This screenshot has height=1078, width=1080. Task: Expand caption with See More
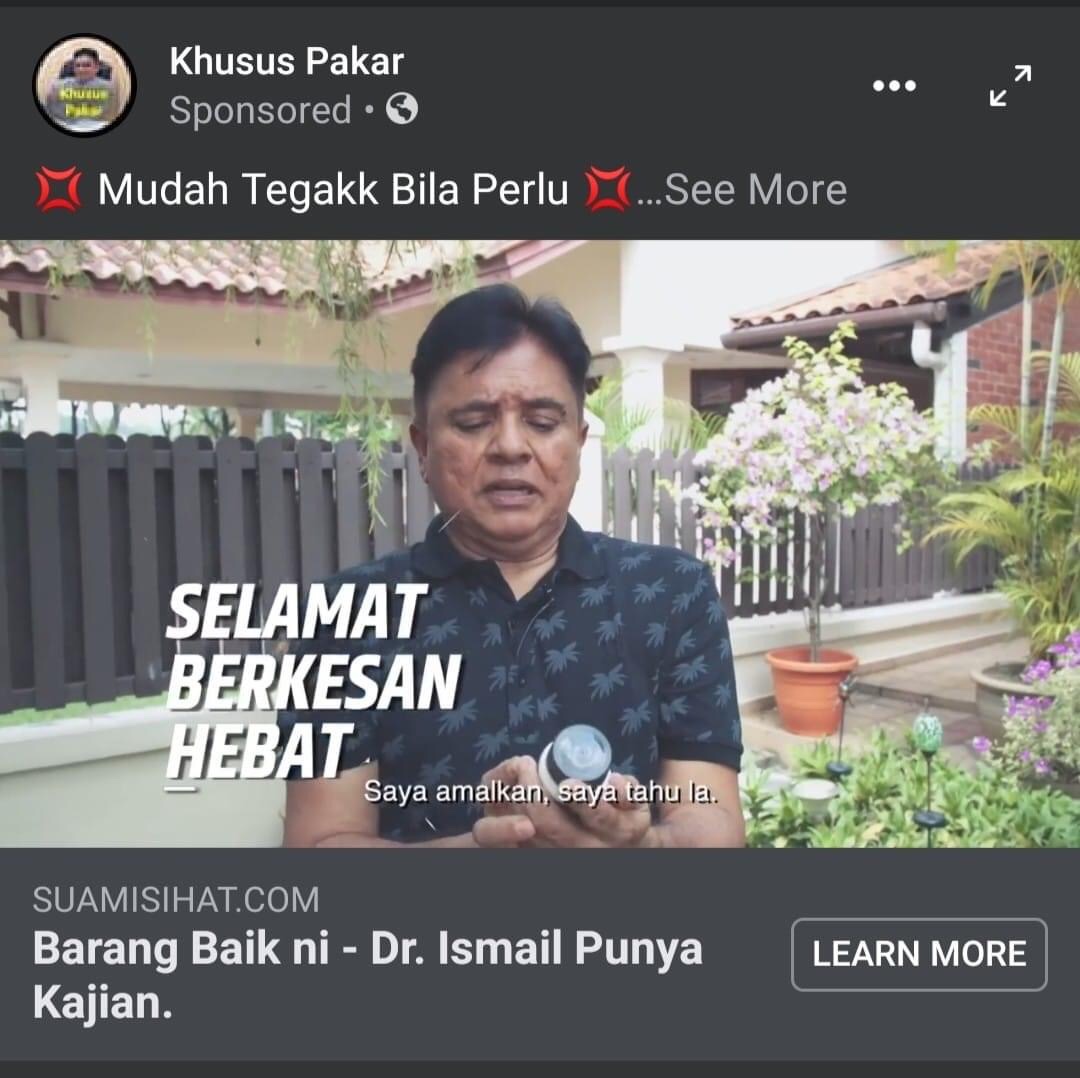755,190
